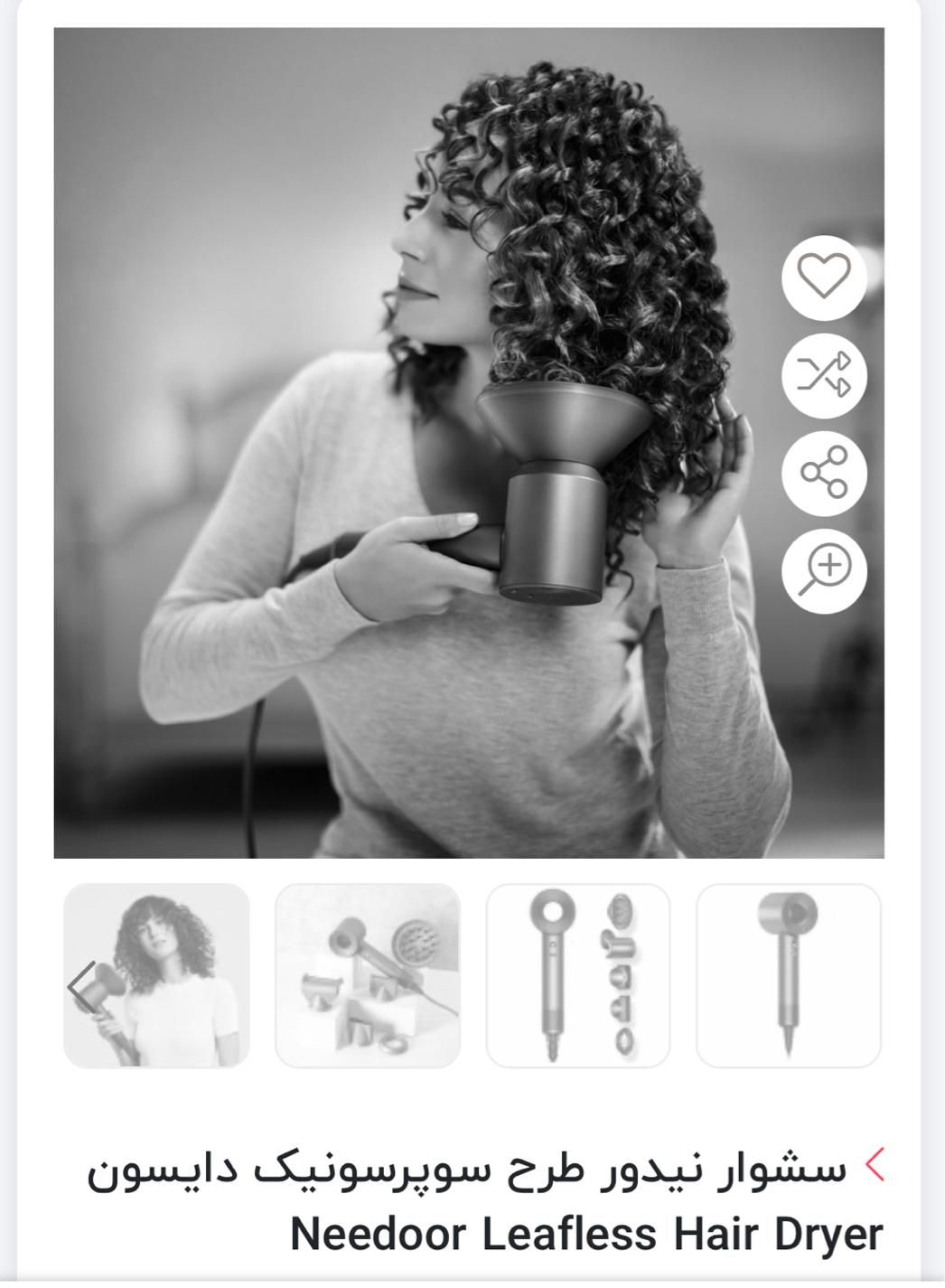Share this Needoor hair dryer product
The height and width of the screenshot is (1288, 945).
823,472
